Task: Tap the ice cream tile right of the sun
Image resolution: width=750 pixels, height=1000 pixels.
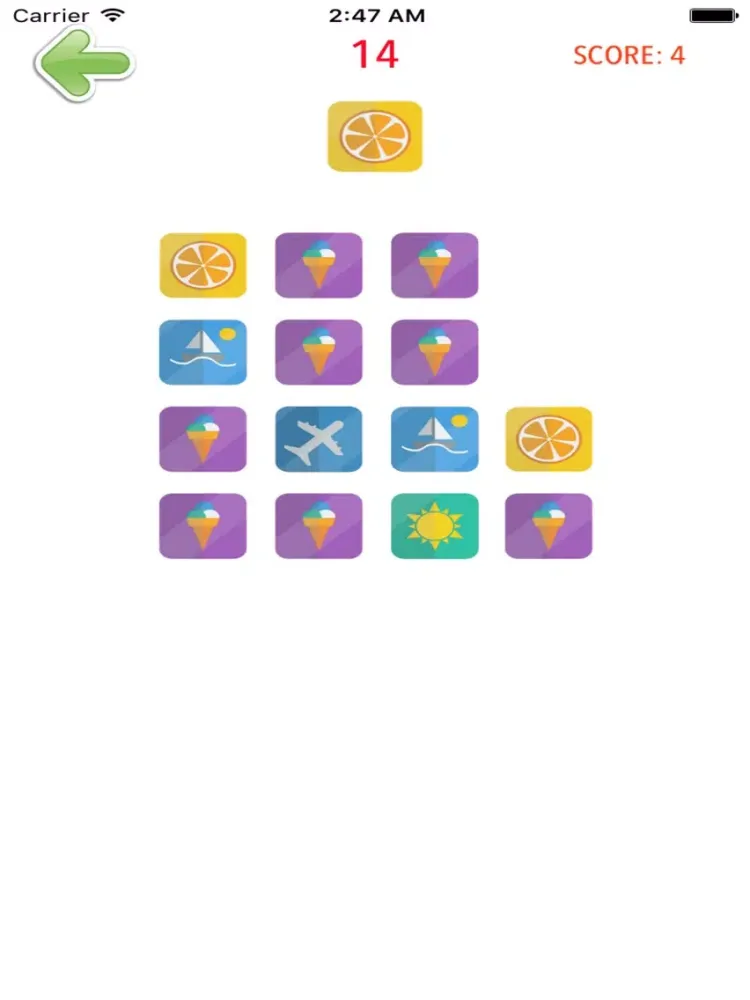Action: tap(548, 524)
